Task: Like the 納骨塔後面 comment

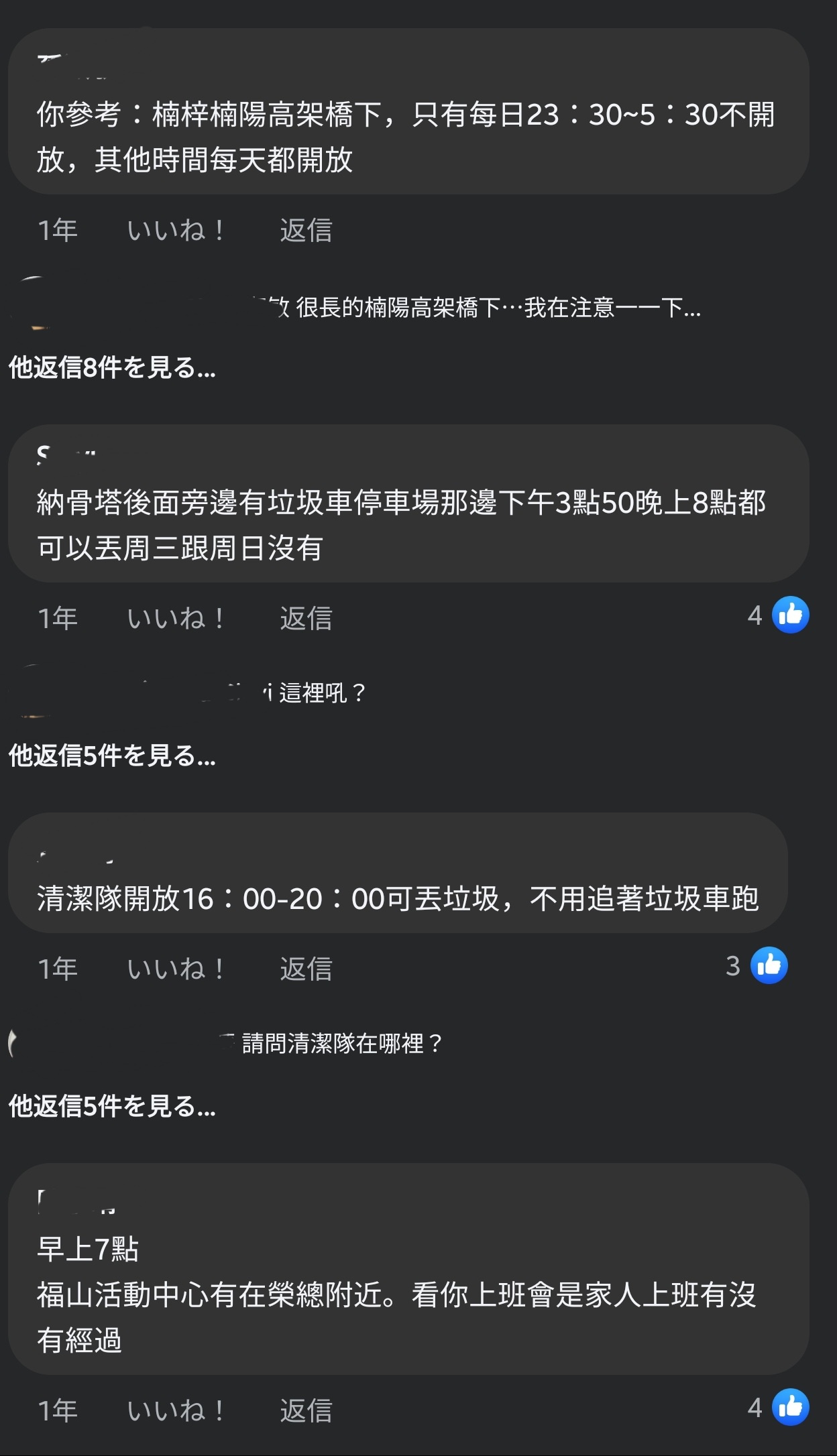Action: coord(176,618)
